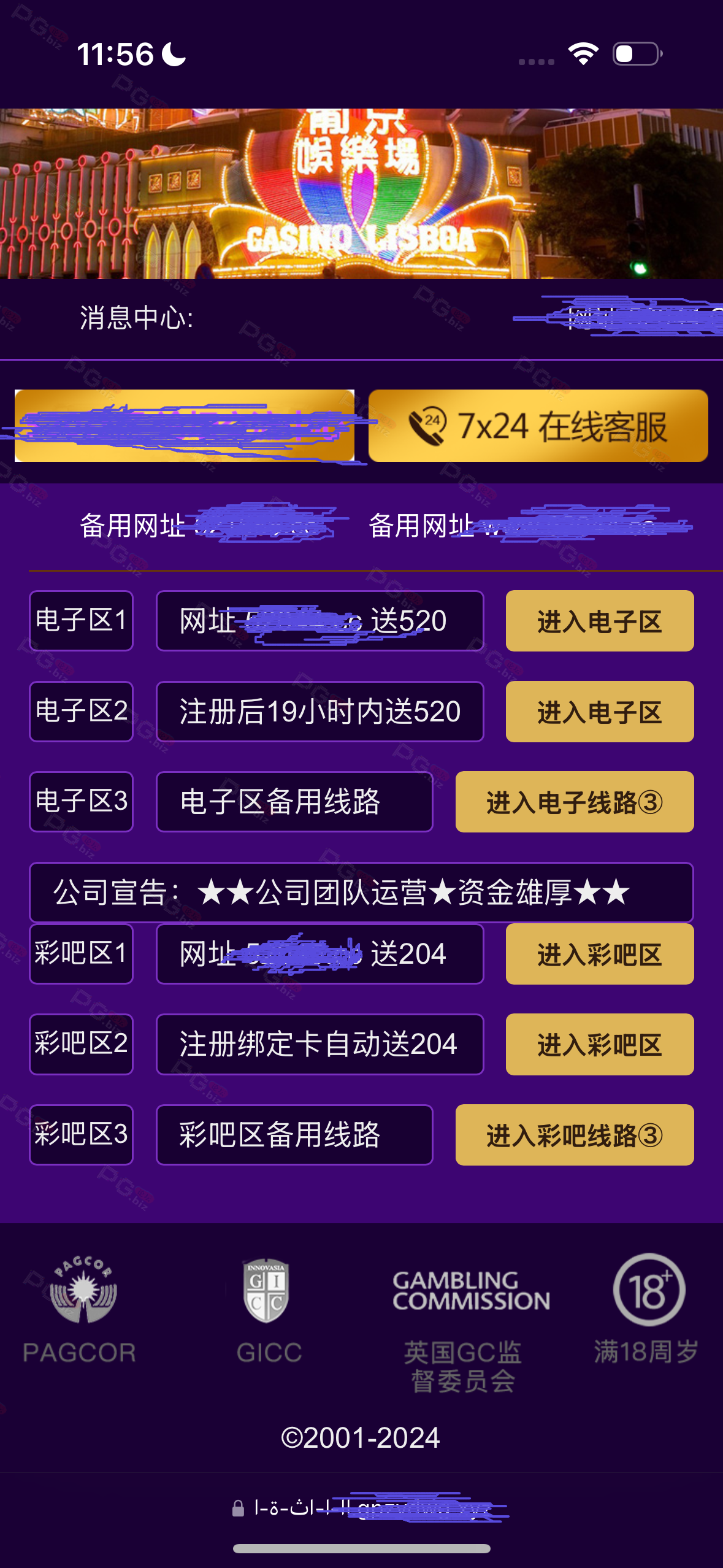Enter 进入彩吧线路③

click(575, 1135)
